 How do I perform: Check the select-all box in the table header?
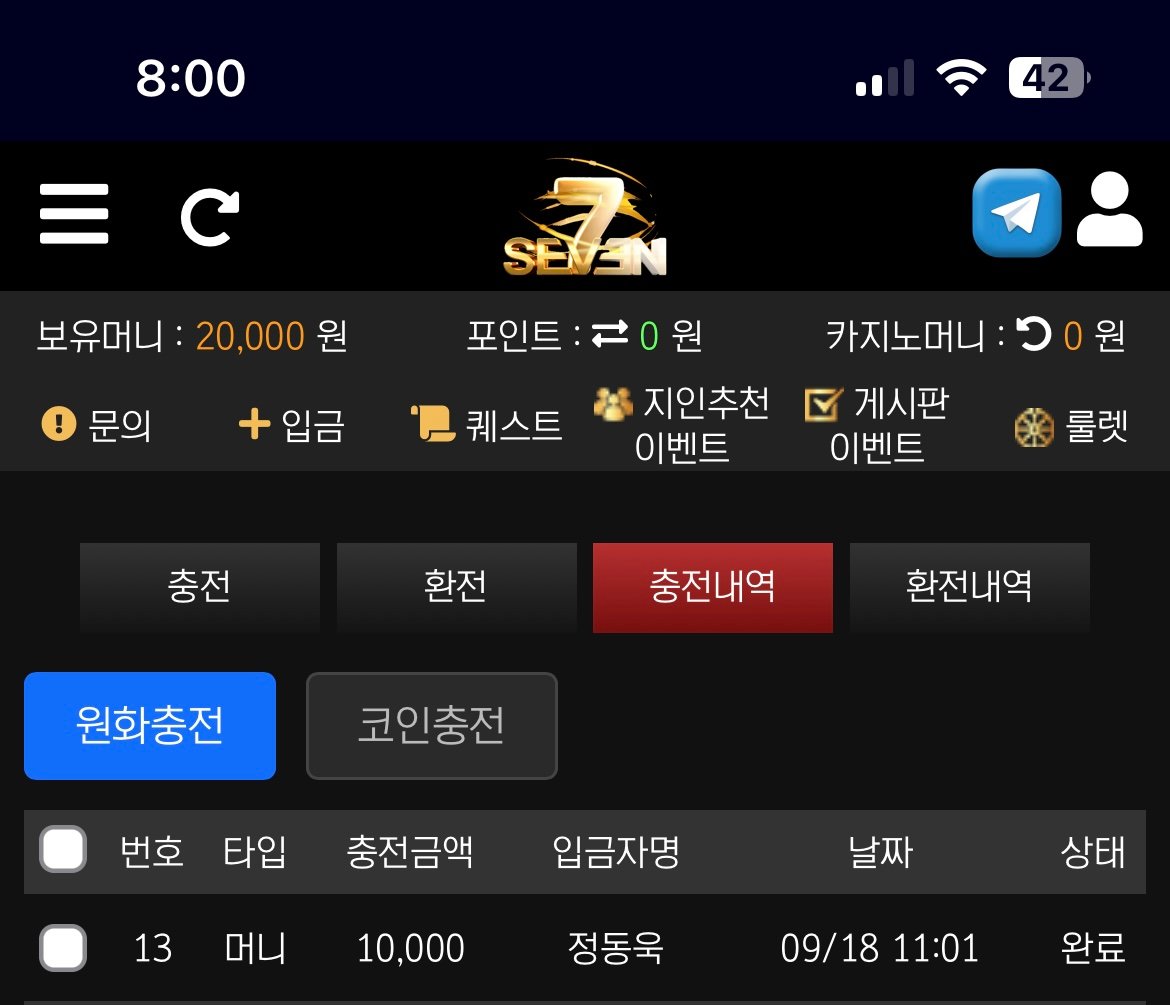tap(63, 851)
